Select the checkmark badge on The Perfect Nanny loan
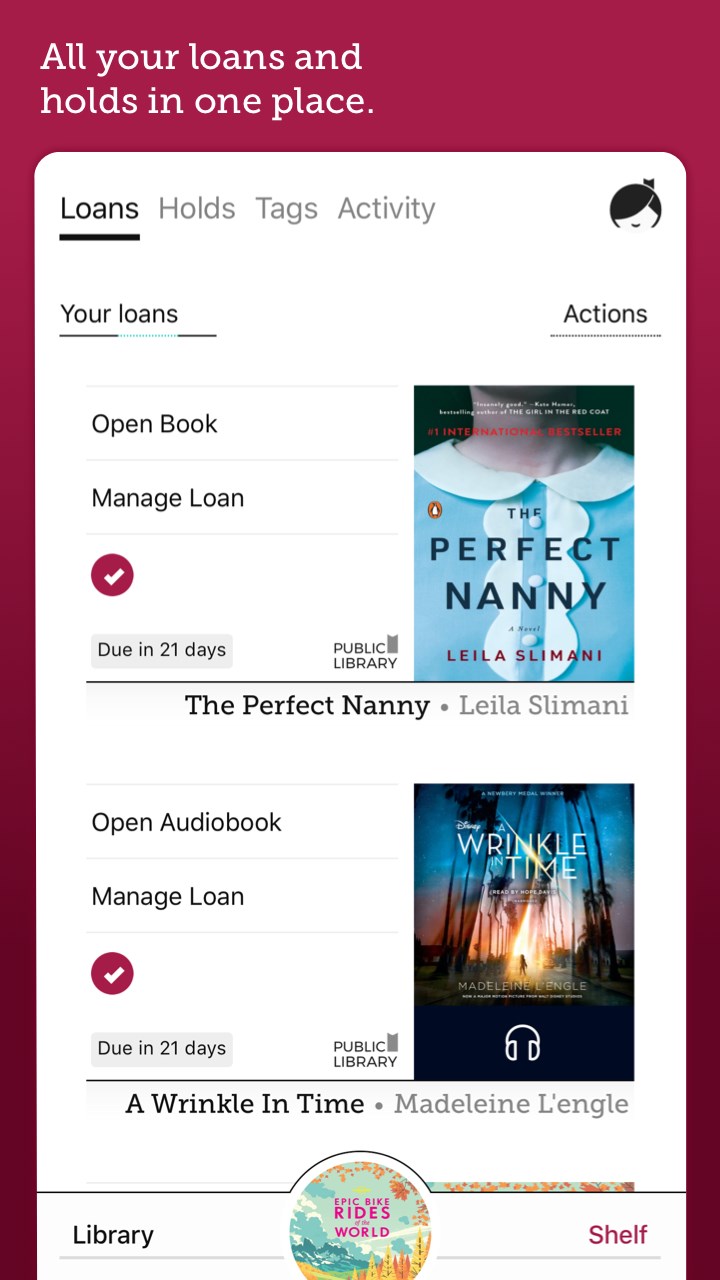The height and width of the screenshot is (1280, 720). click(112, 574)
